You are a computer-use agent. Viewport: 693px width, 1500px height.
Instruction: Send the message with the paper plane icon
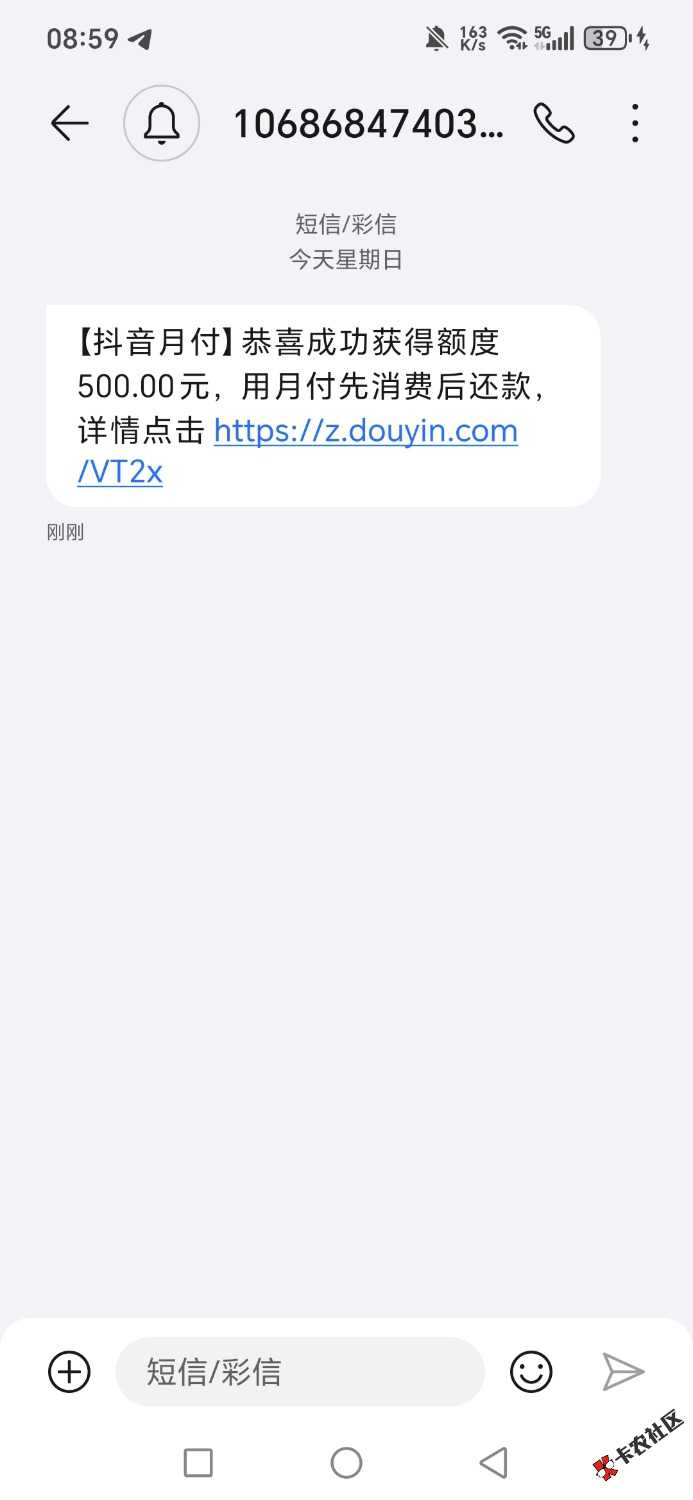[x=623, y=1371]
